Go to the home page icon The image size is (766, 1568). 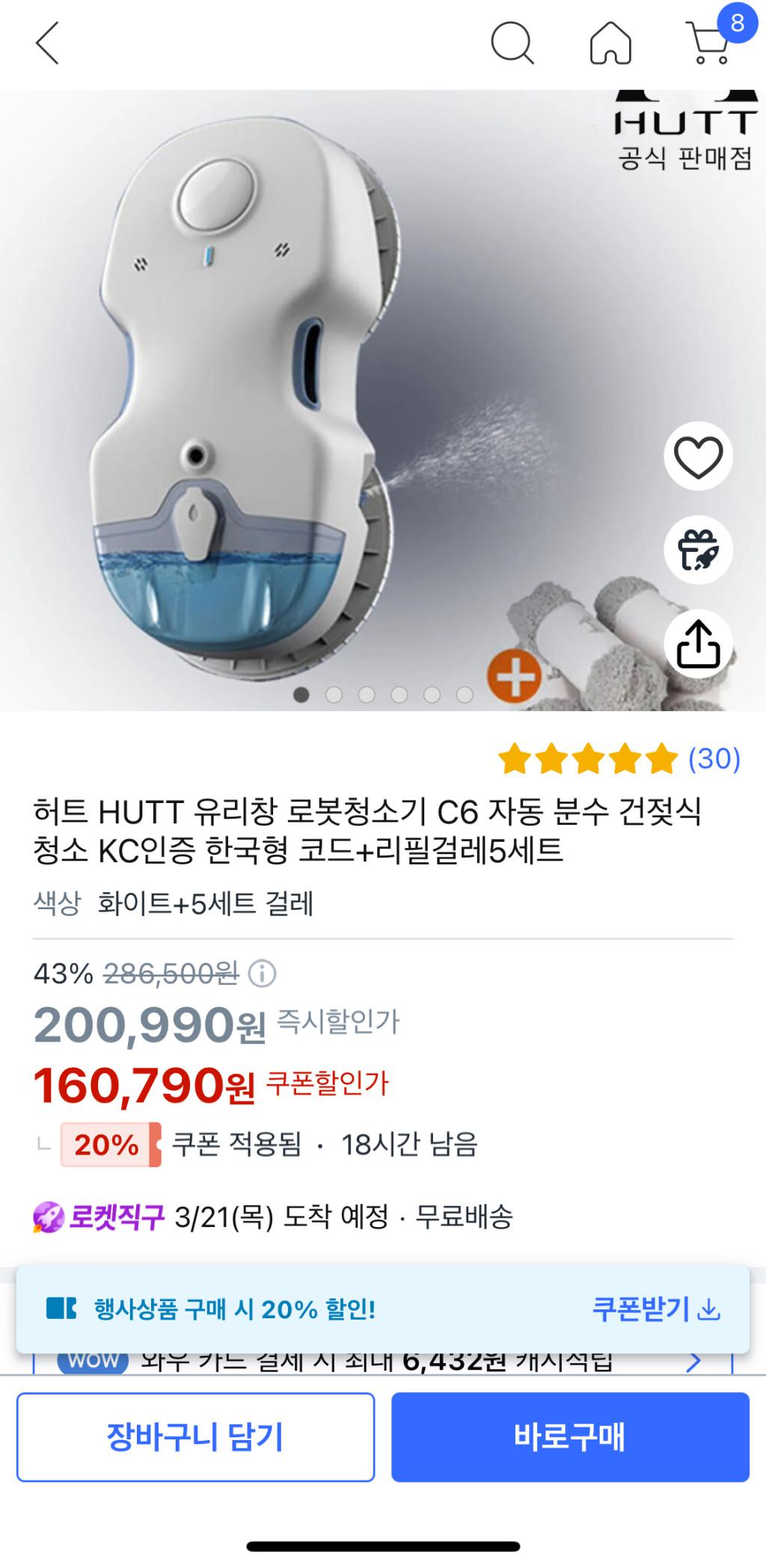pyautogui.click(x=610, y=43)
